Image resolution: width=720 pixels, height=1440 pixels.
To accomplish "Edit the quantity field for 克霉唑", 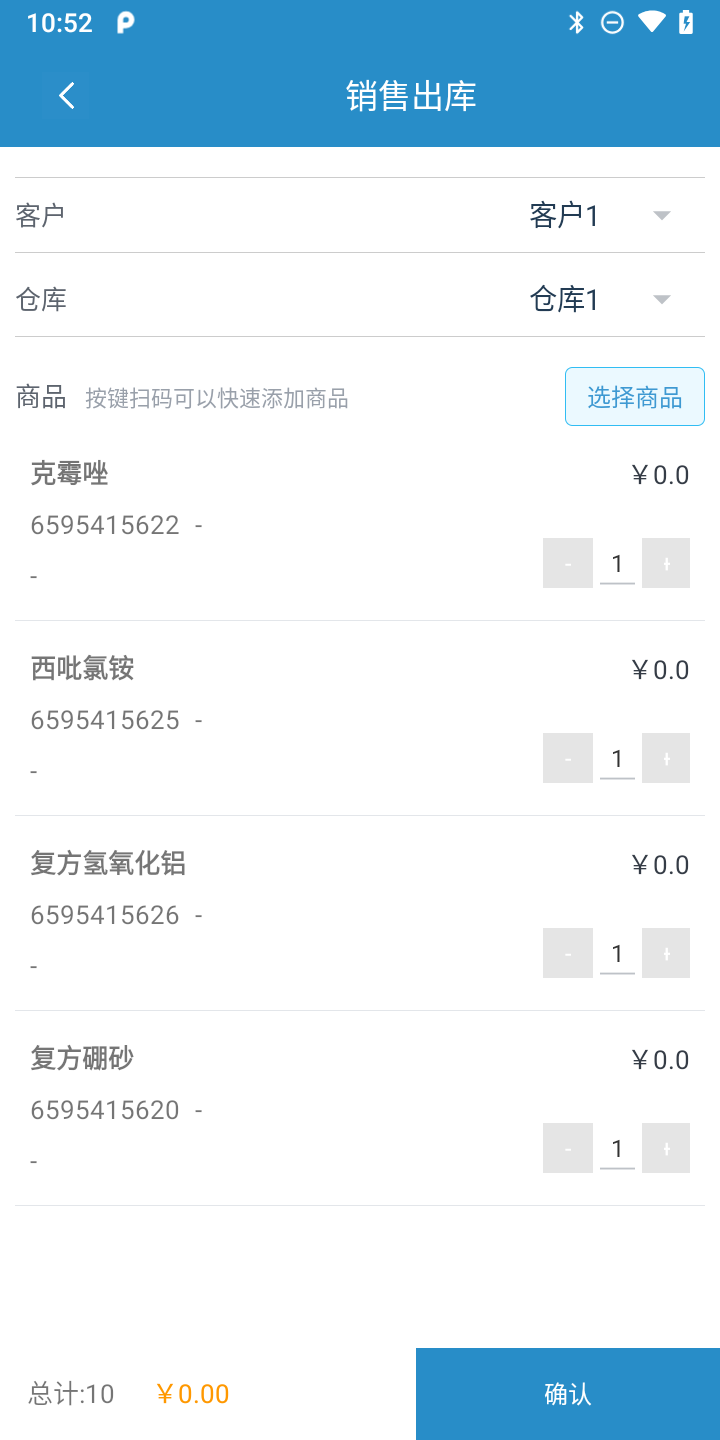I will [617, 563].
